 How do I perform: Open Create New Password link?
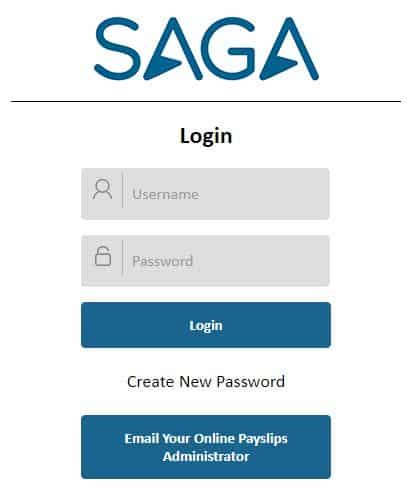click(206, 382)
